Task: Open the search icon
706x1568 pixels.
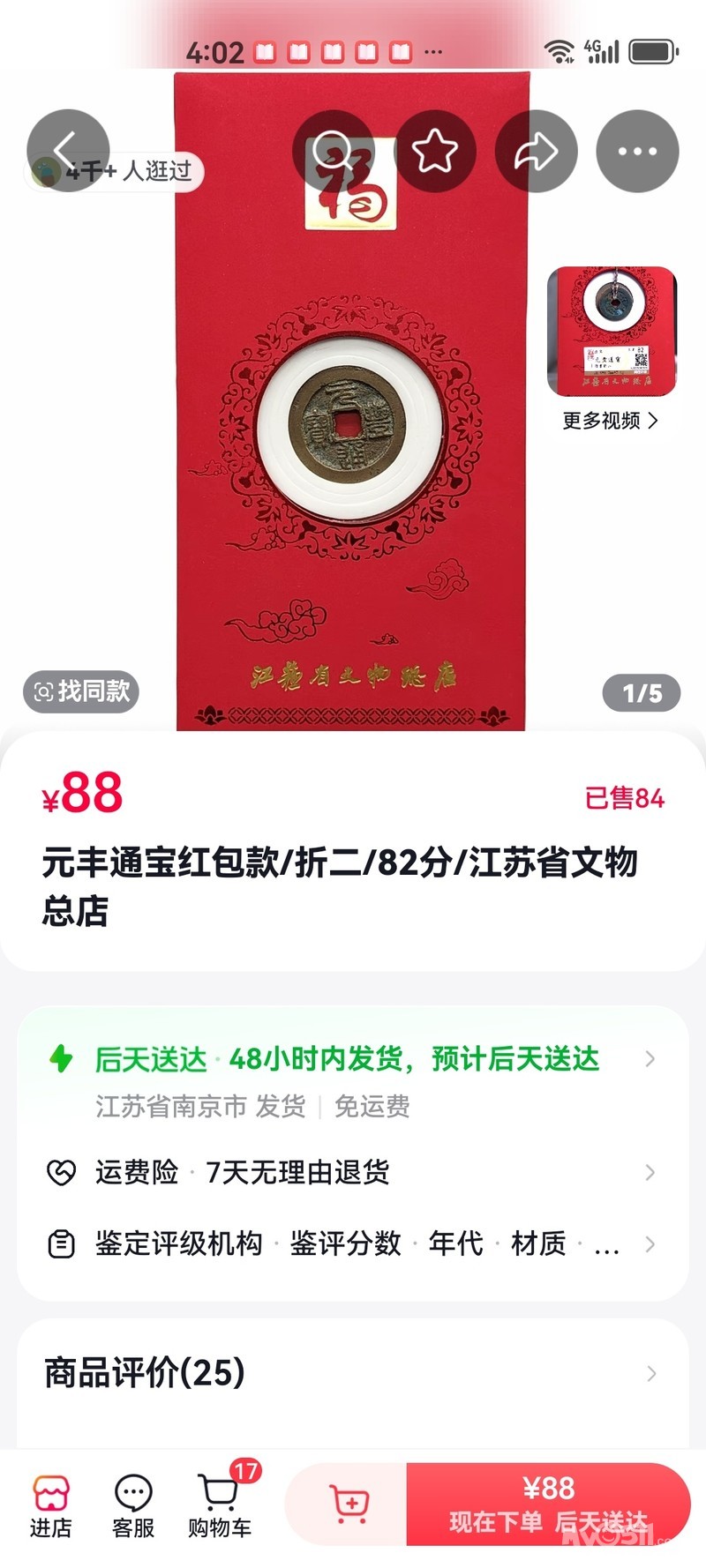Action: tap(334, 151)
